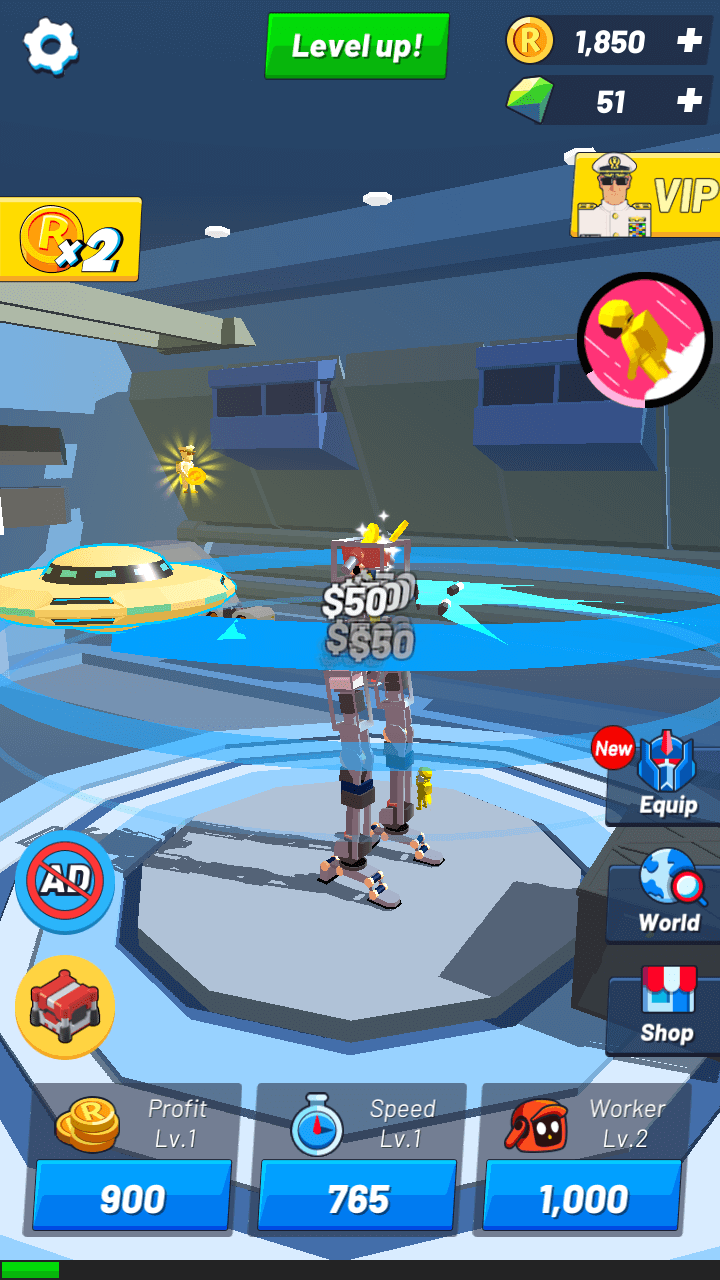This screenshot has height=1280, width=720.
Task: Open the VIP offer
Action: coord(646,195)
